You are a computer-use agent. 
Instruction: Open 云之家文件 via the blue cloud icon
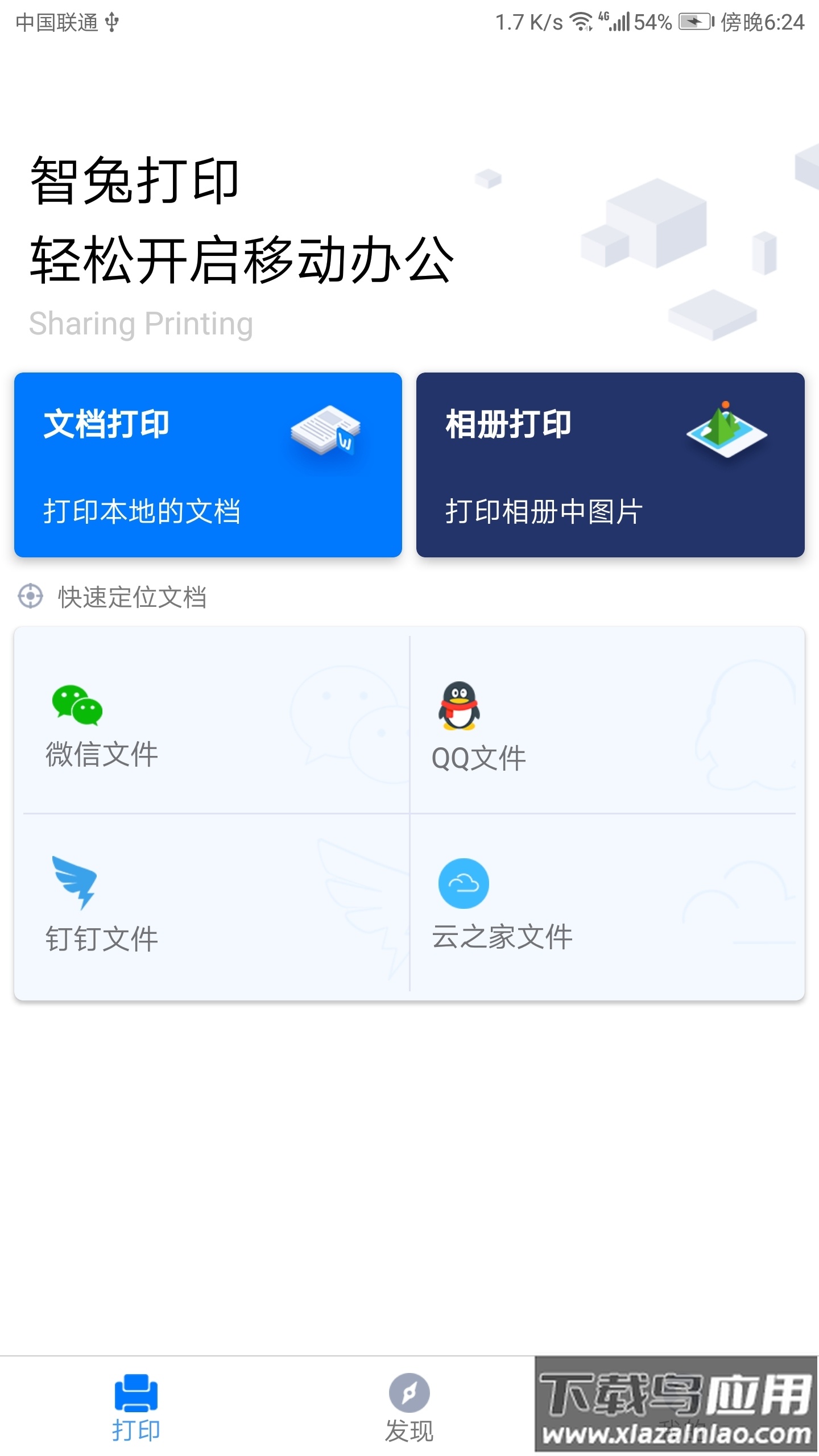tap(464, 883)
